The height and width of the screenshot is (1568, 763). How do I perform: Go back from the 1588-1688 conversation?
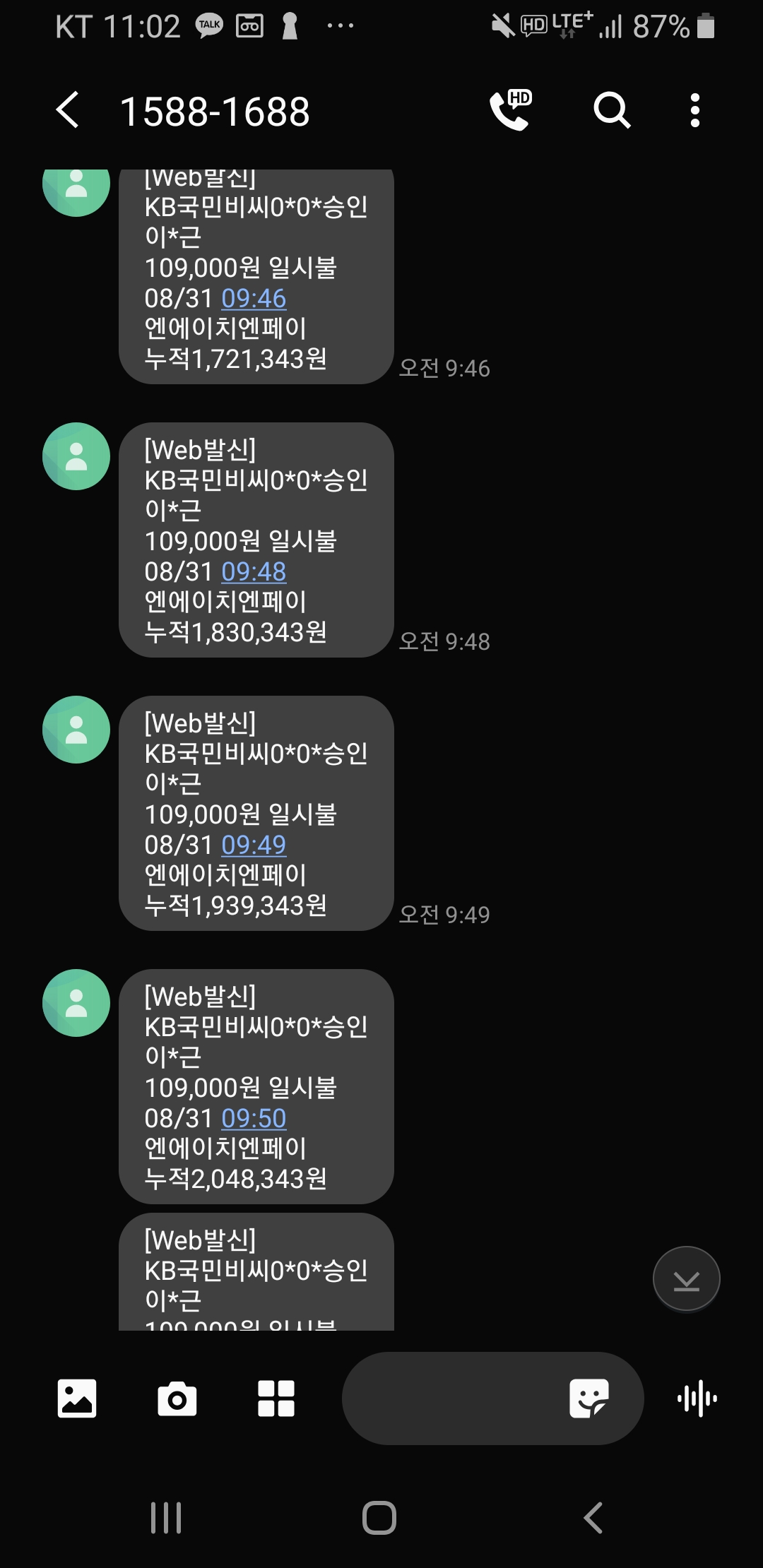[68, 110]
